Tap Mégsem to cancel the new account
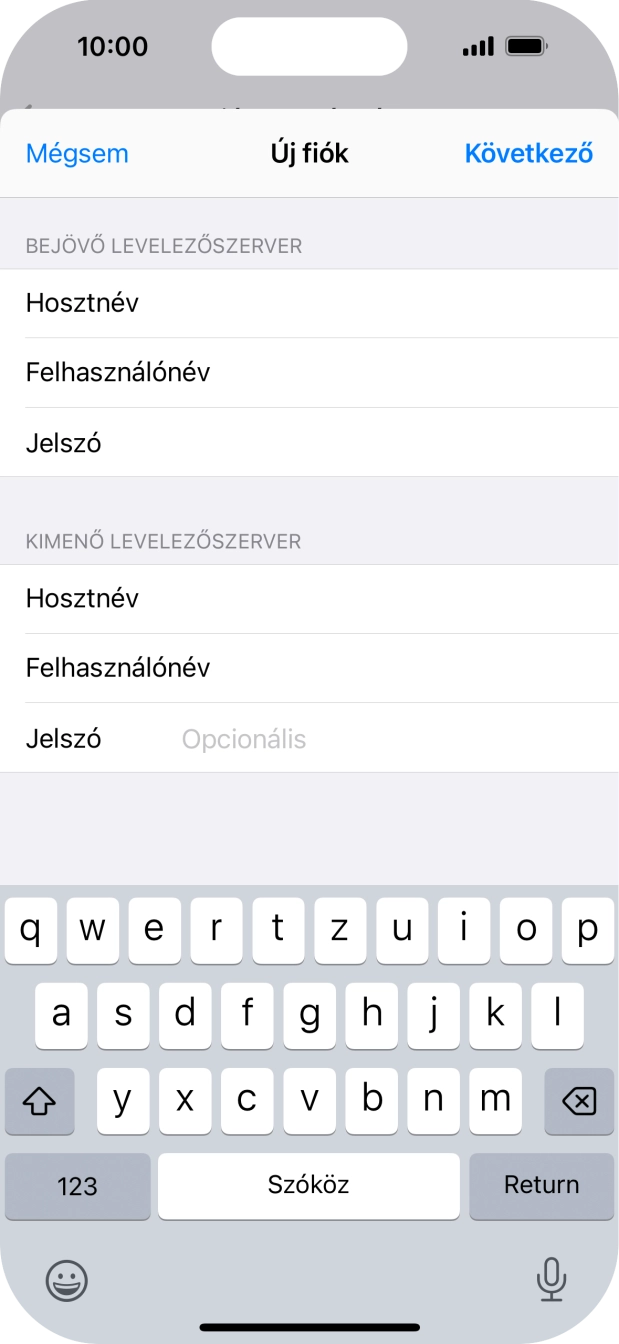Screen dimensions: 619x1344 point(77,154)
